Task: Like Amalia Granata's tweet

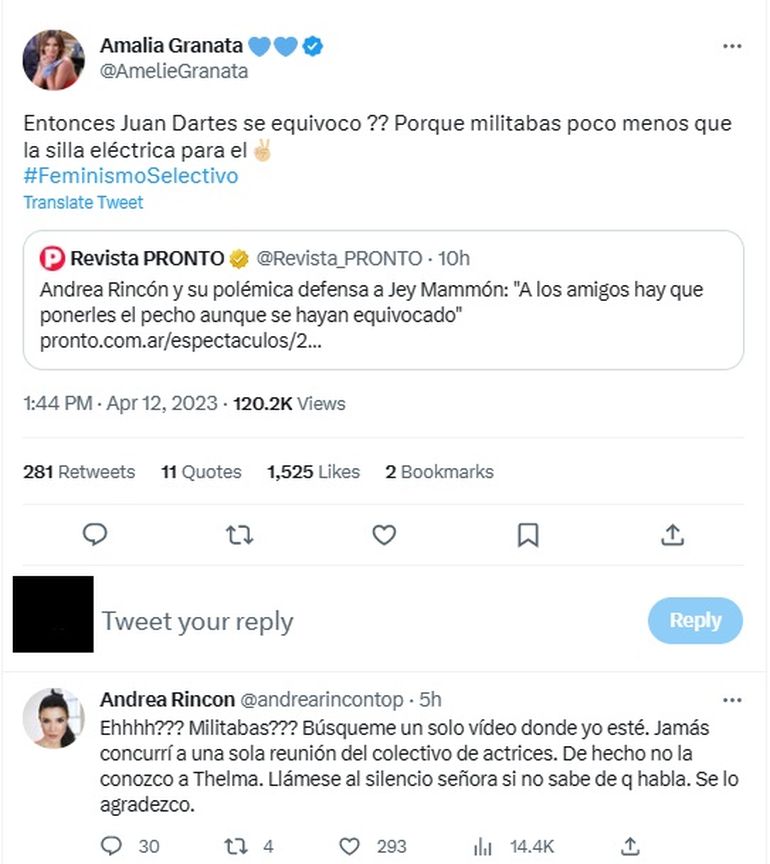Action: [384, 536]
